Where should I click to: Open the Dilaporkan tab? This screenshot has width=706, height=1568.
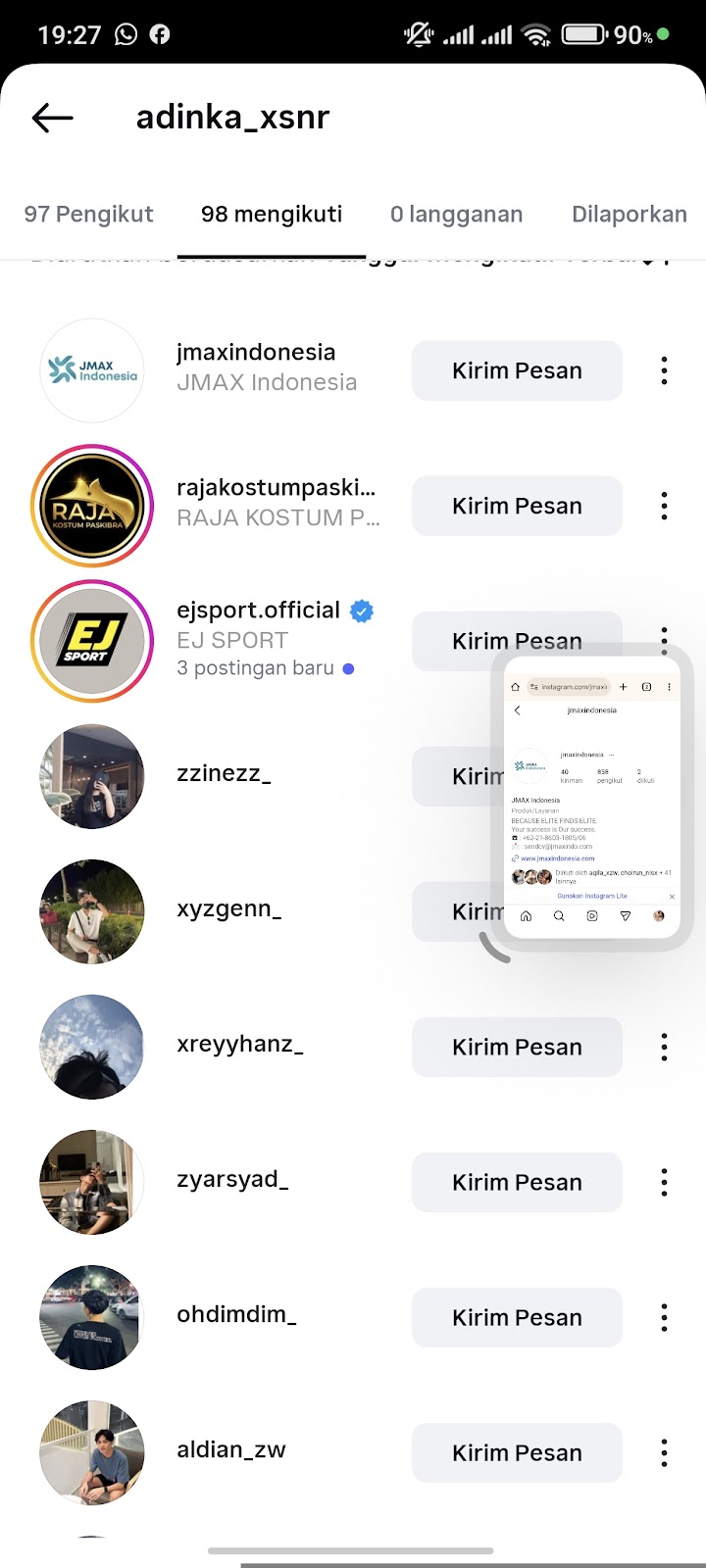coord(629,215)
